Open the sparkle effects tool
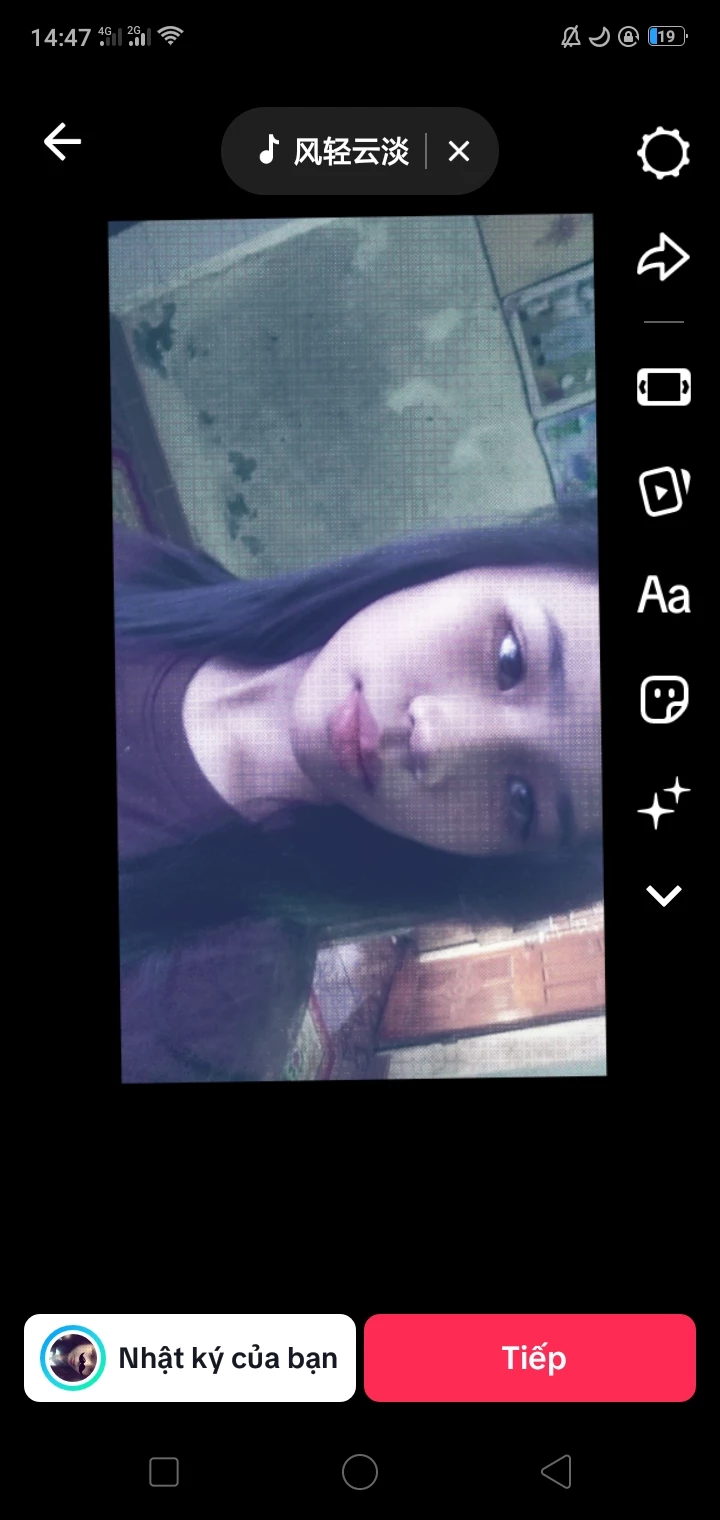This screenshot has width=720, height=1520. click(x=663, y=803)
